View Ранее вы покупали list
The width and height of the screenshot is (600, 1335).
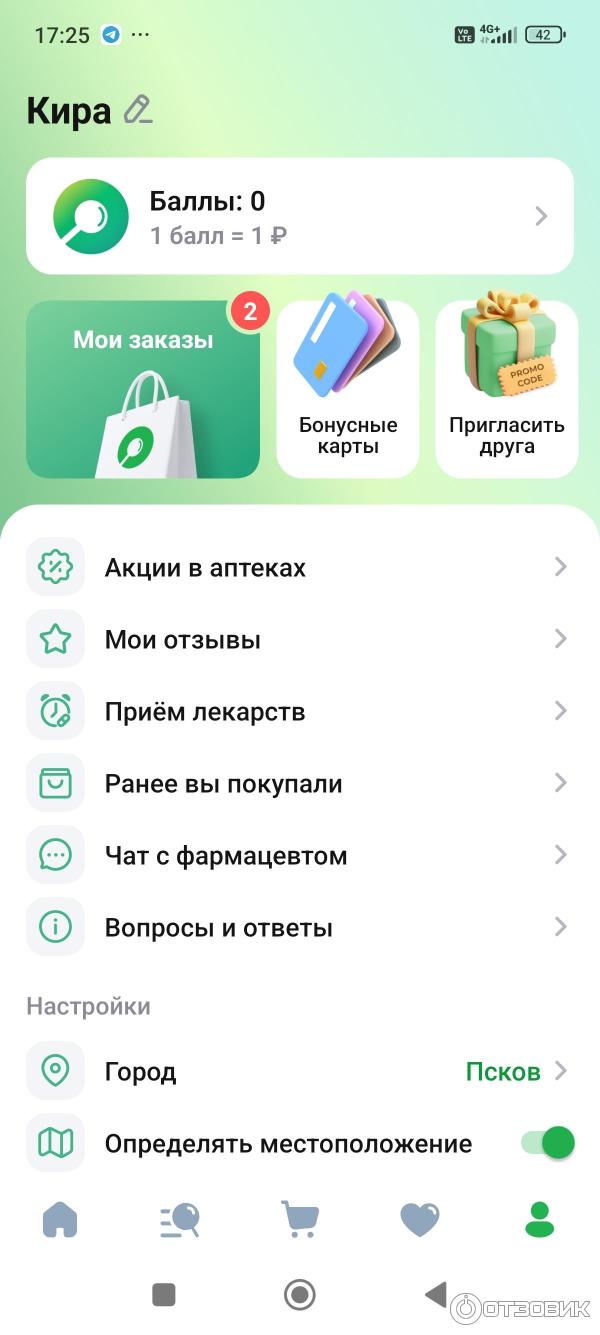(300, 784)
